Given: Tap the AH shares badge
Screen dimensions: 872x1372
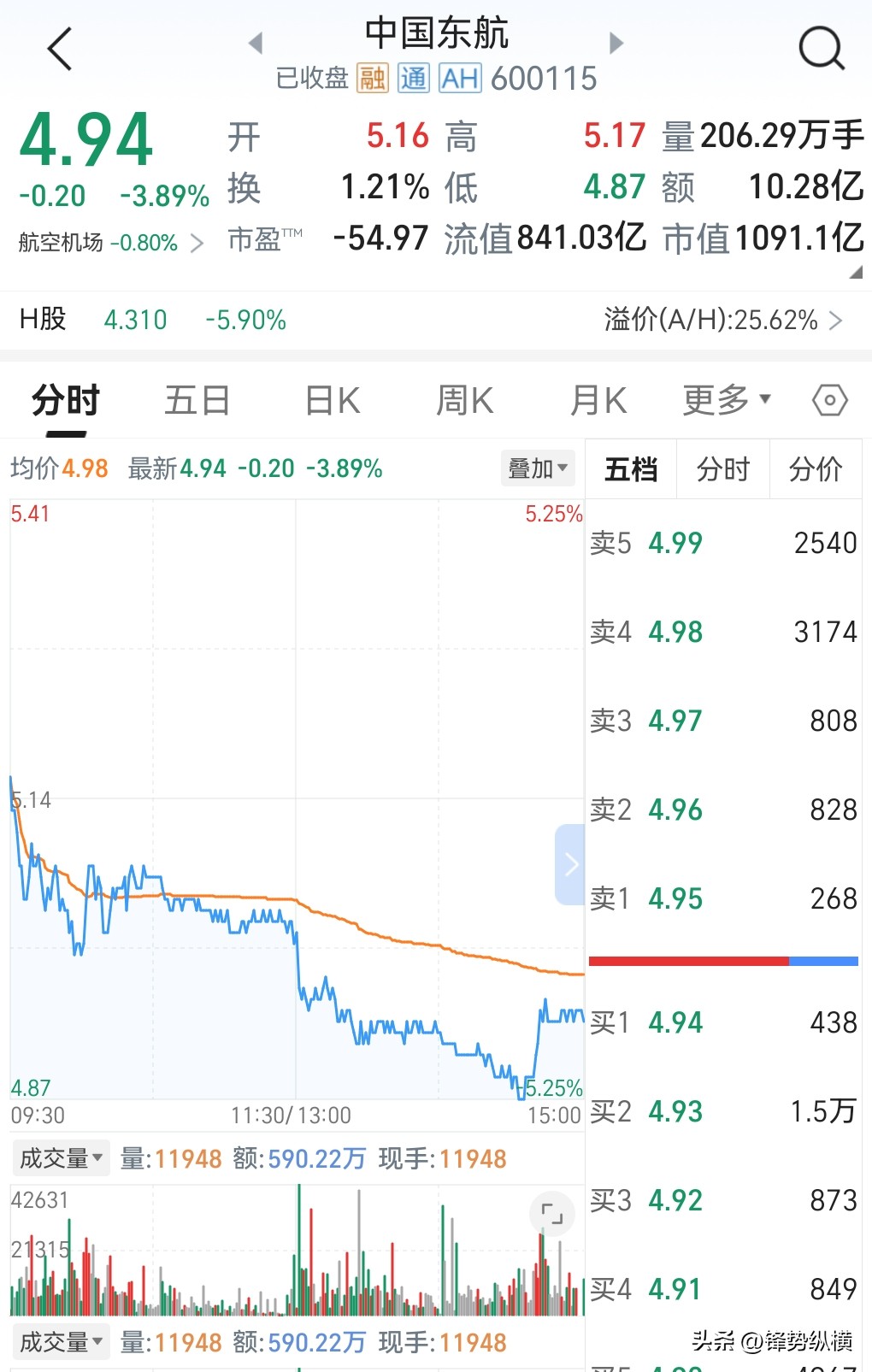Looking at the screenshot, I should [x=459, y=78].
